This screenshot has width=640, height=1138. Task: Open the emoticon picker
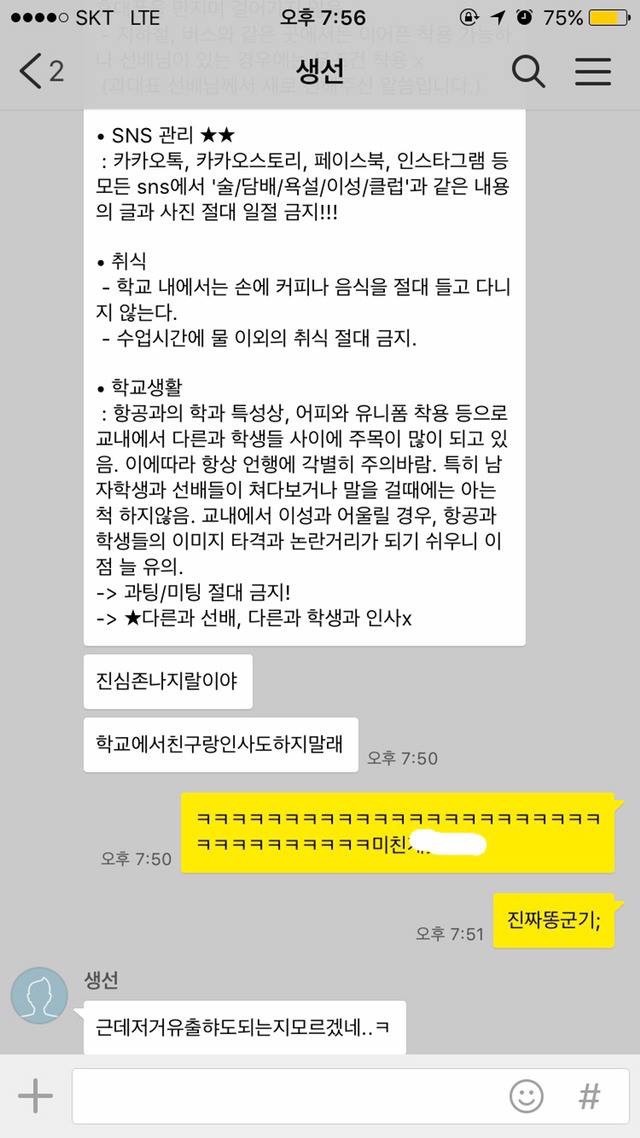coord(526,1096)
